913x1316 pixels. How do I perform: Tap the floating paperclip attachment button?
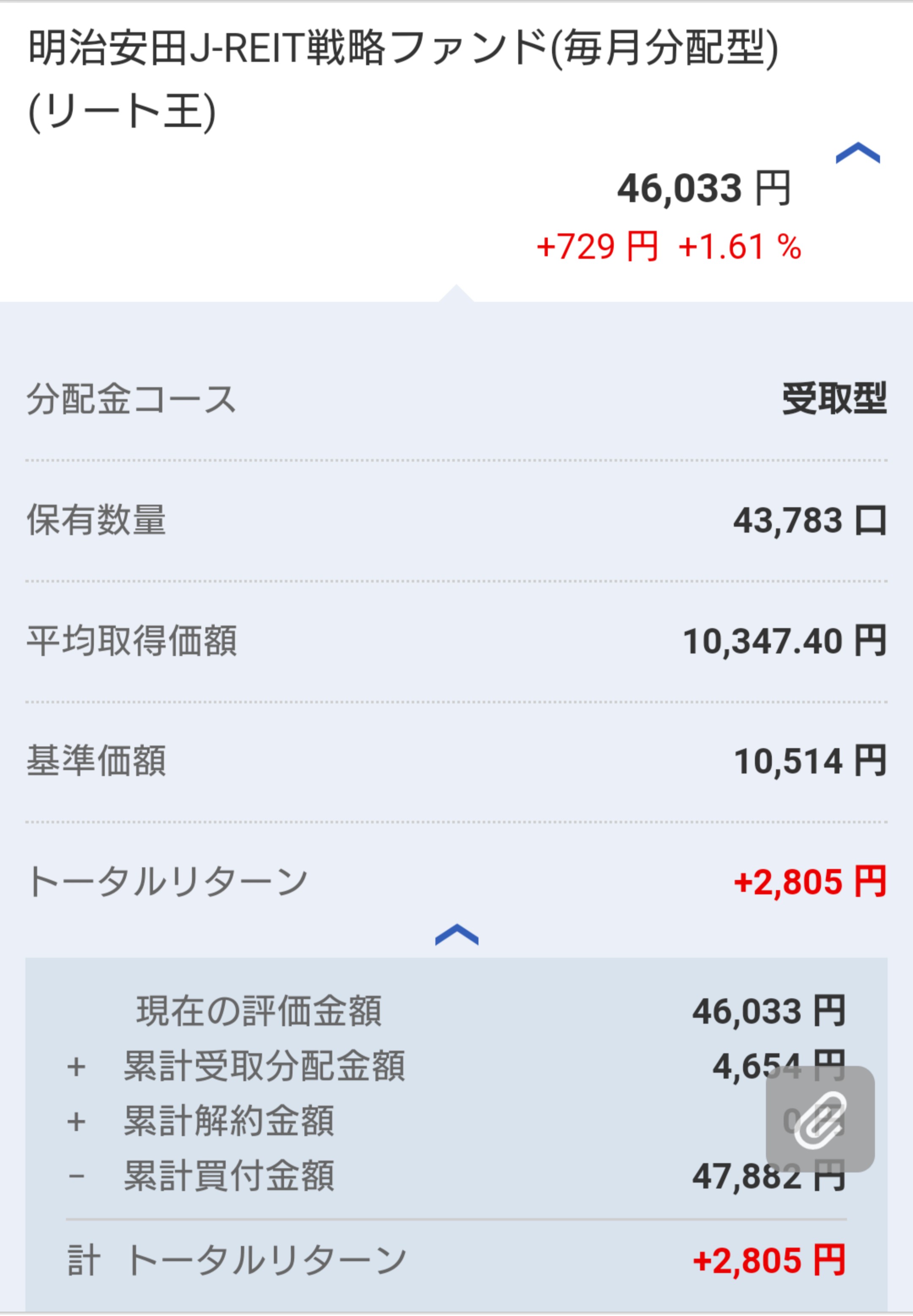820,1118
